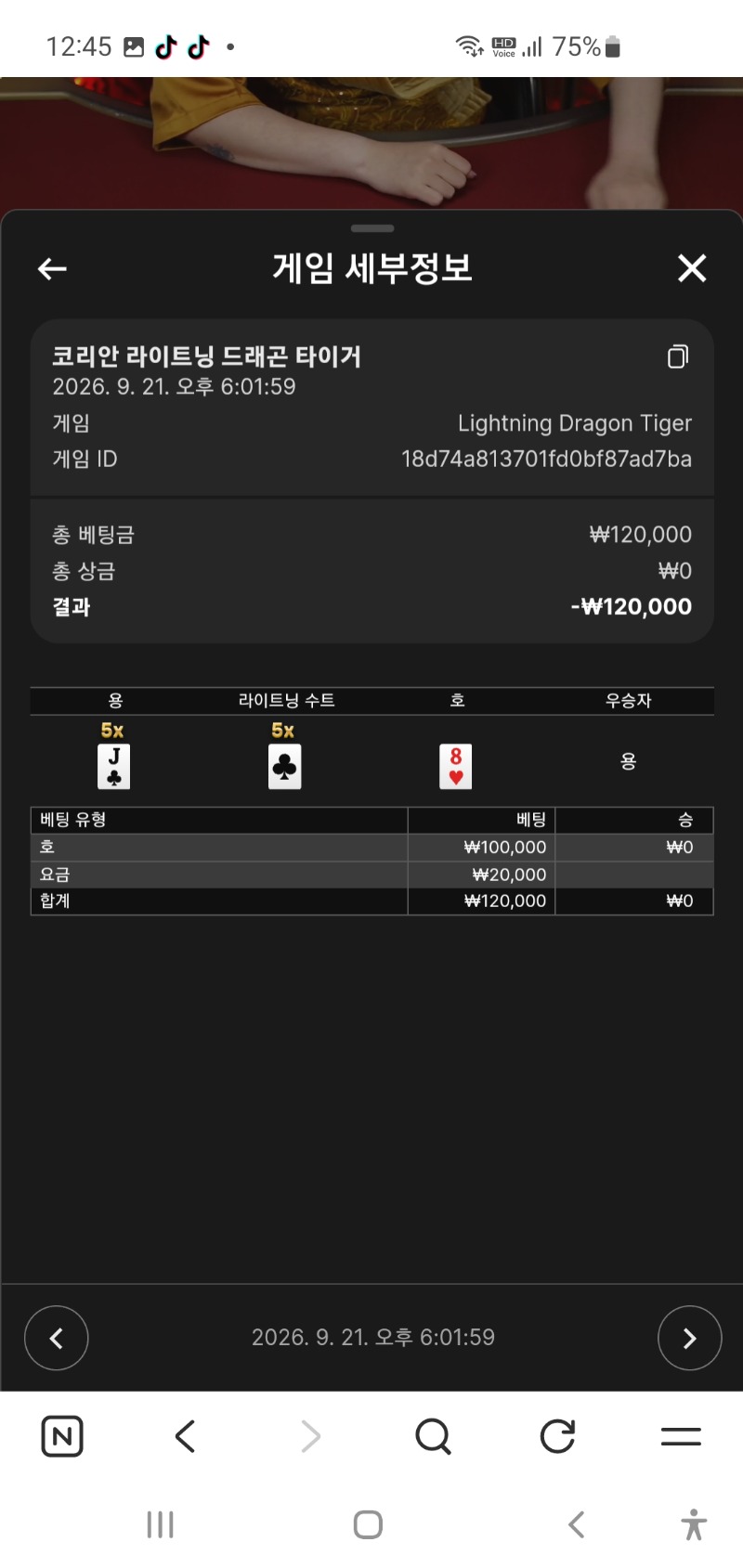
Task: Open the browser menu
Action: [x=681, y=1436]
